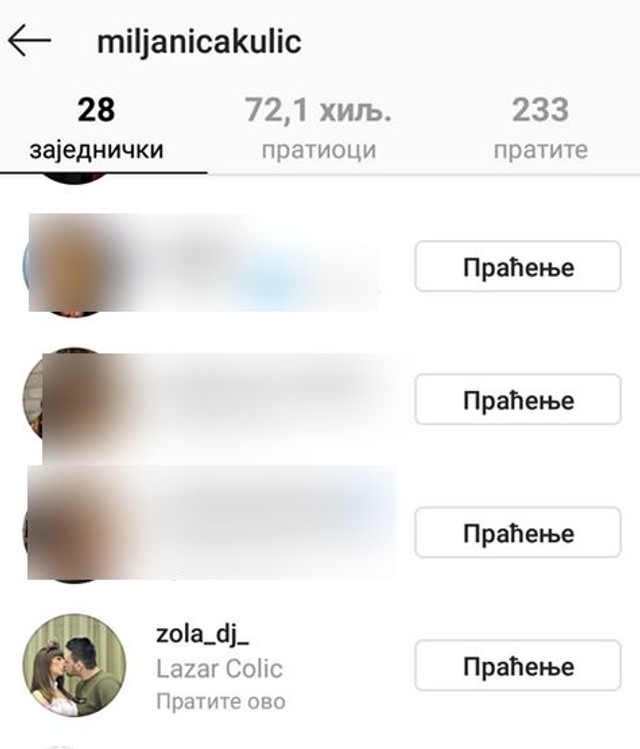640x749 pixels.
Task: Switch to the пратите tab
Action: [x=540, y=130]
